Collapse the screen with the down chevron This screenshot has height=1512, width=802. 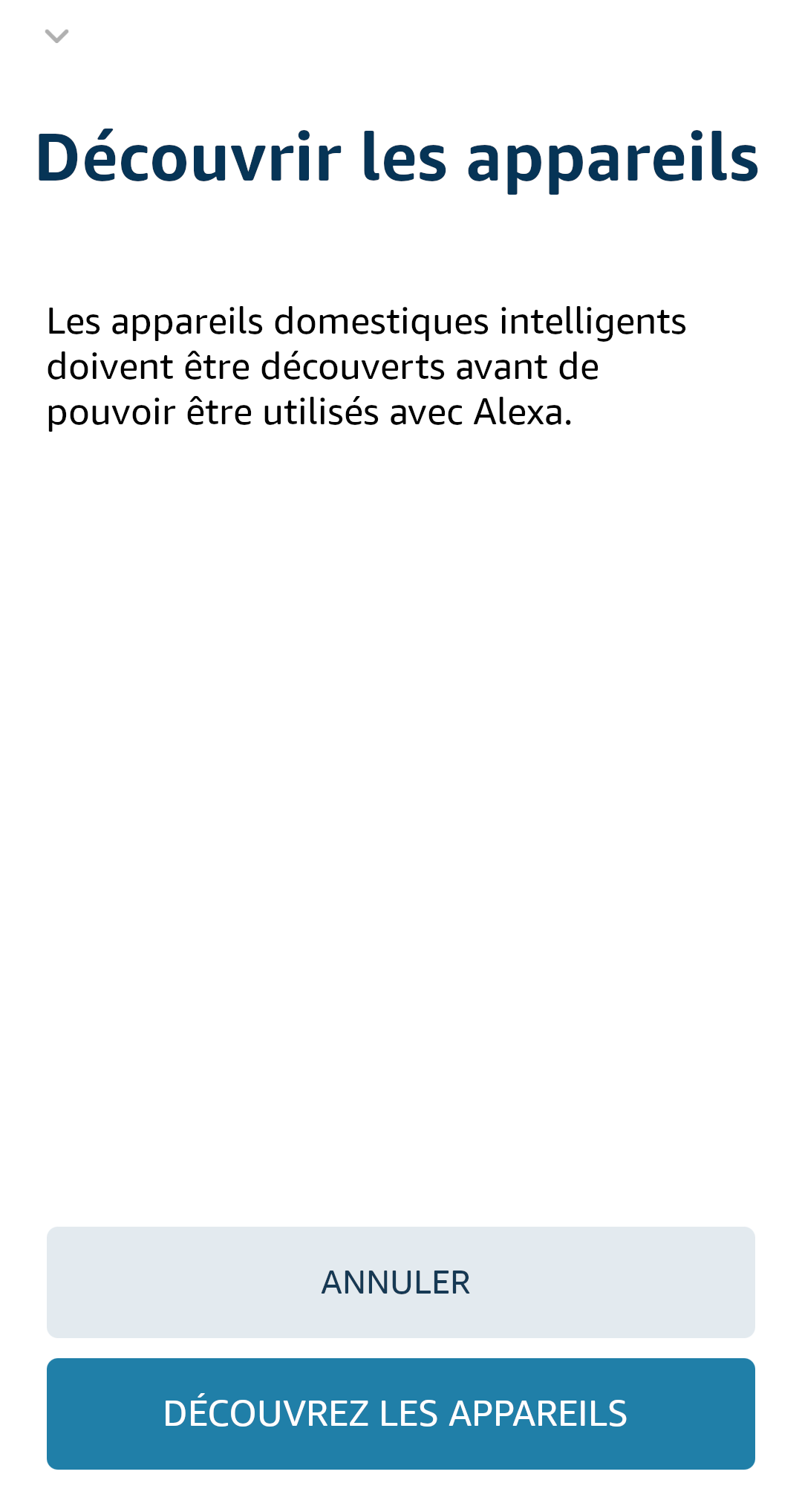tap(57, 36)
